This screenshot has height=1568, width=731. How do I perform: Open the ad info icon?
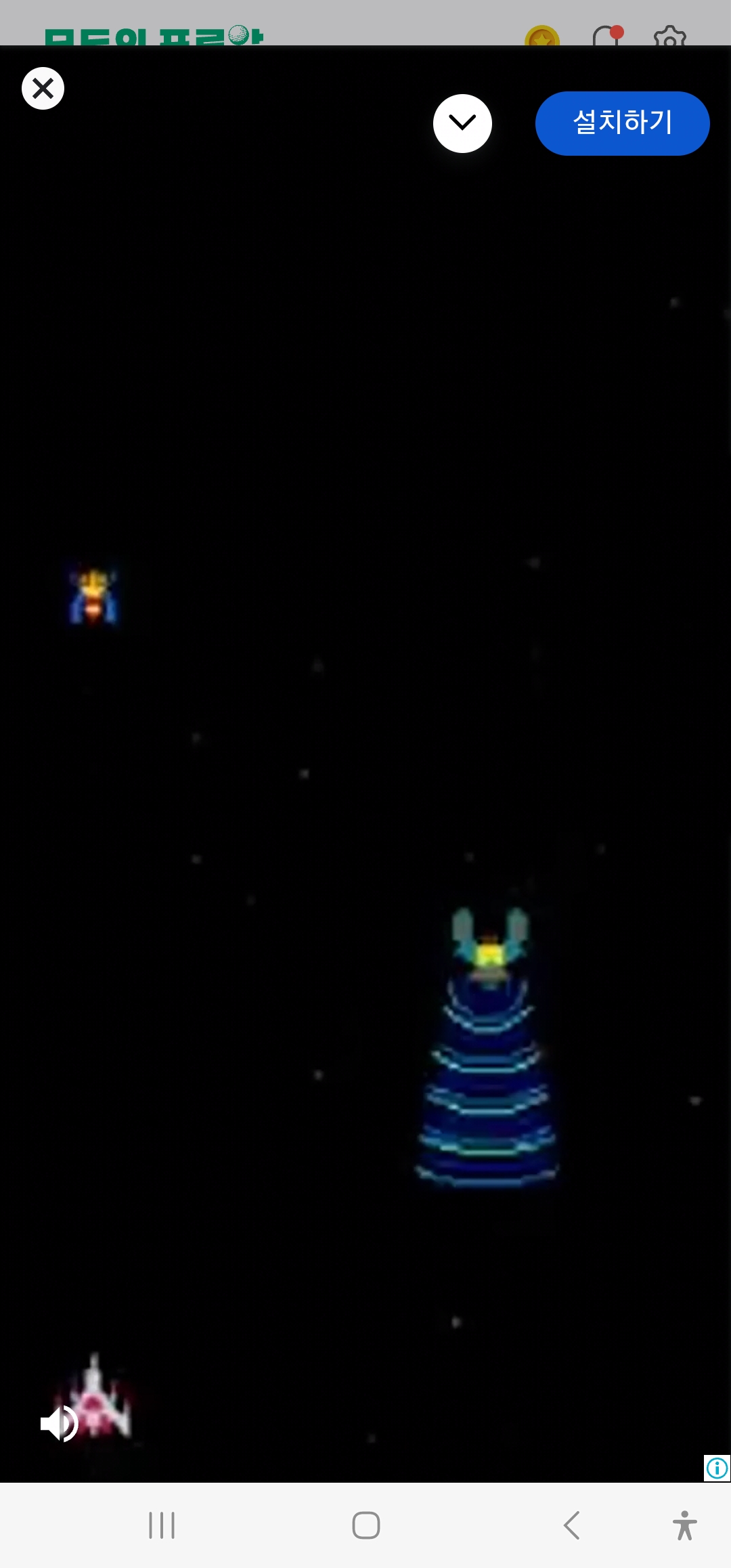pos(717,1468)
